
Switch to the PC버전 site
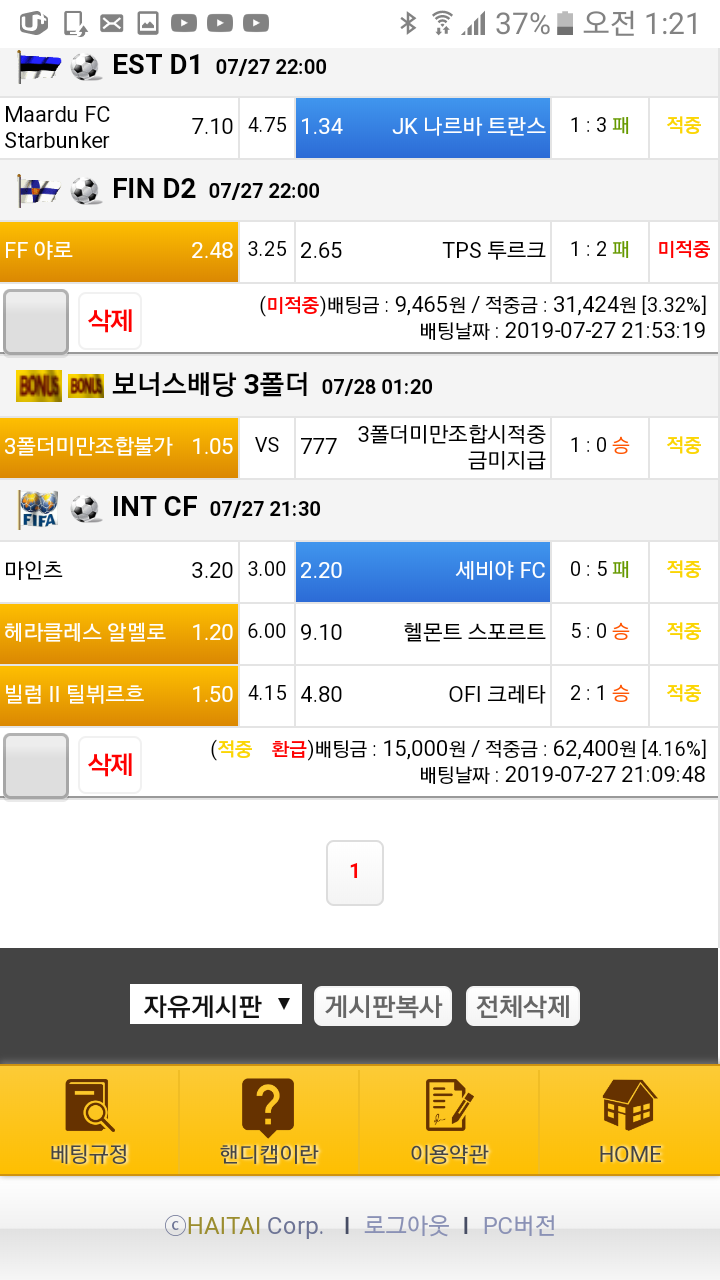coord(519,1225)
